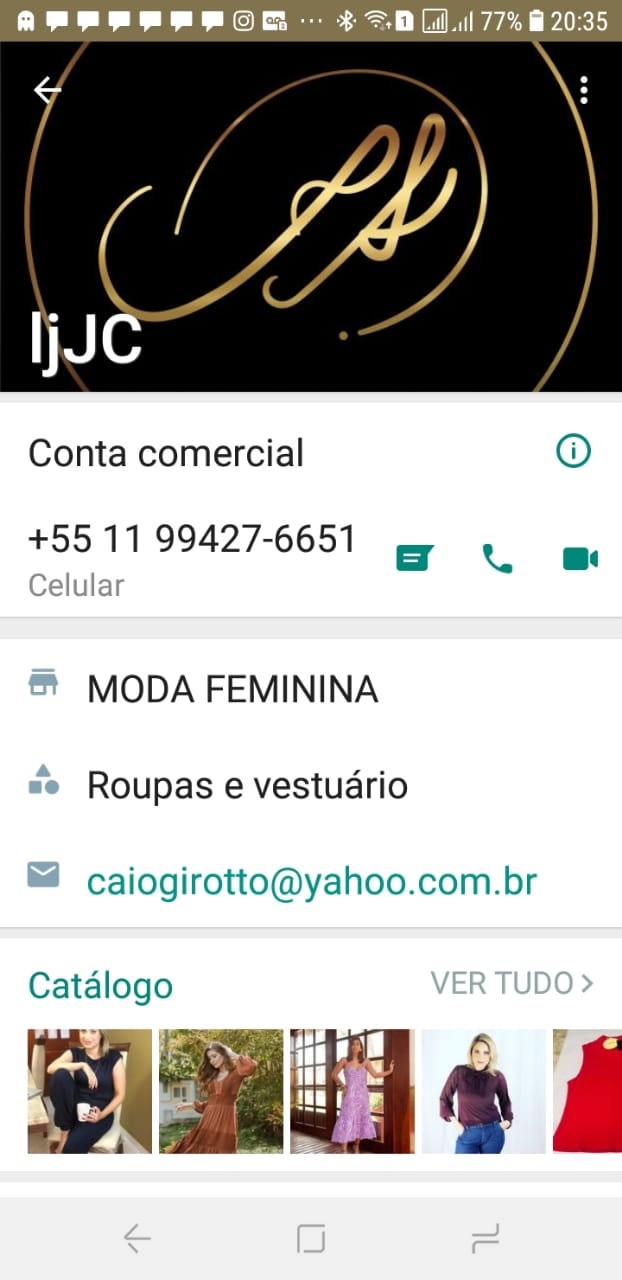Tap the system home button
The image size is (622, 1280).
pos(311,1239)
